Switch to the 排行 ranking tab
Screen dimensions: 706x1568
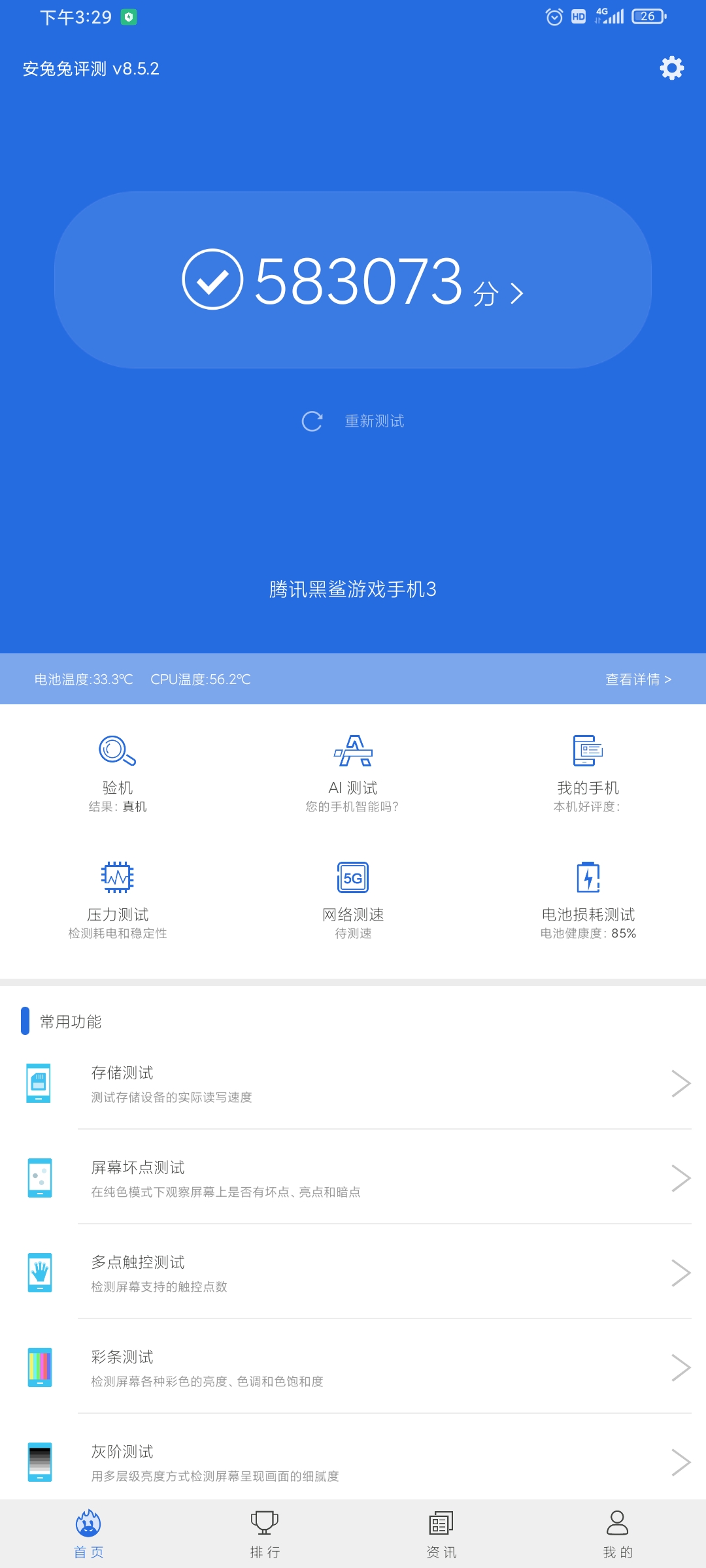click(265, 1534)
